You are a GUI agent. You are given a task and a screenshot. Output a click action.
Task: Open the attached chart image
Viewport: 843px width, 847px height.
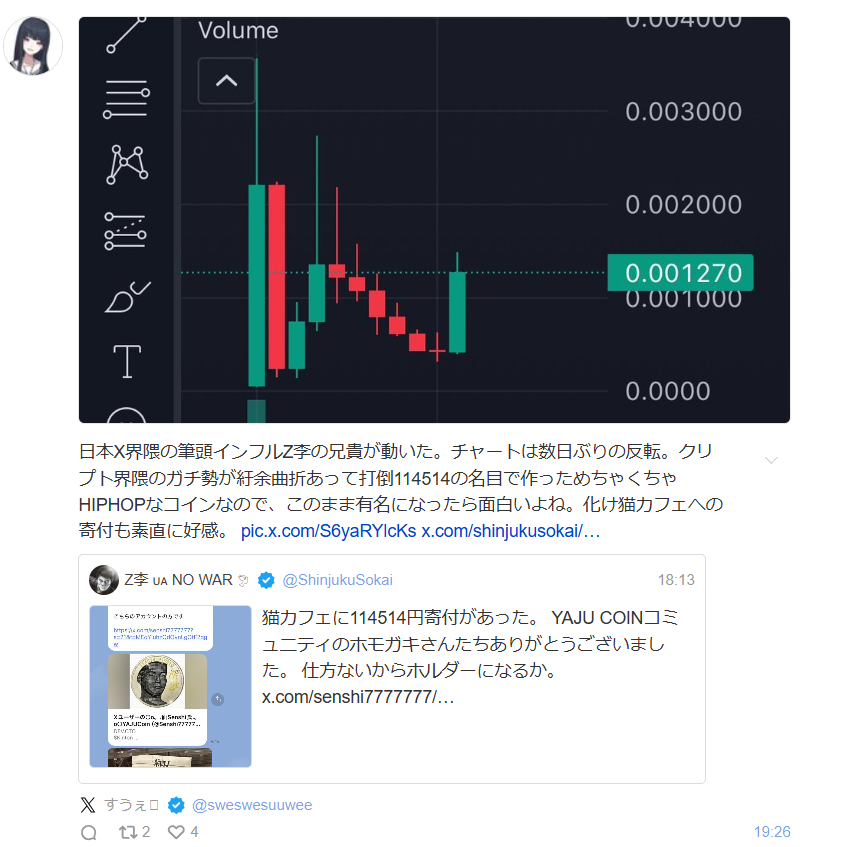434,219
